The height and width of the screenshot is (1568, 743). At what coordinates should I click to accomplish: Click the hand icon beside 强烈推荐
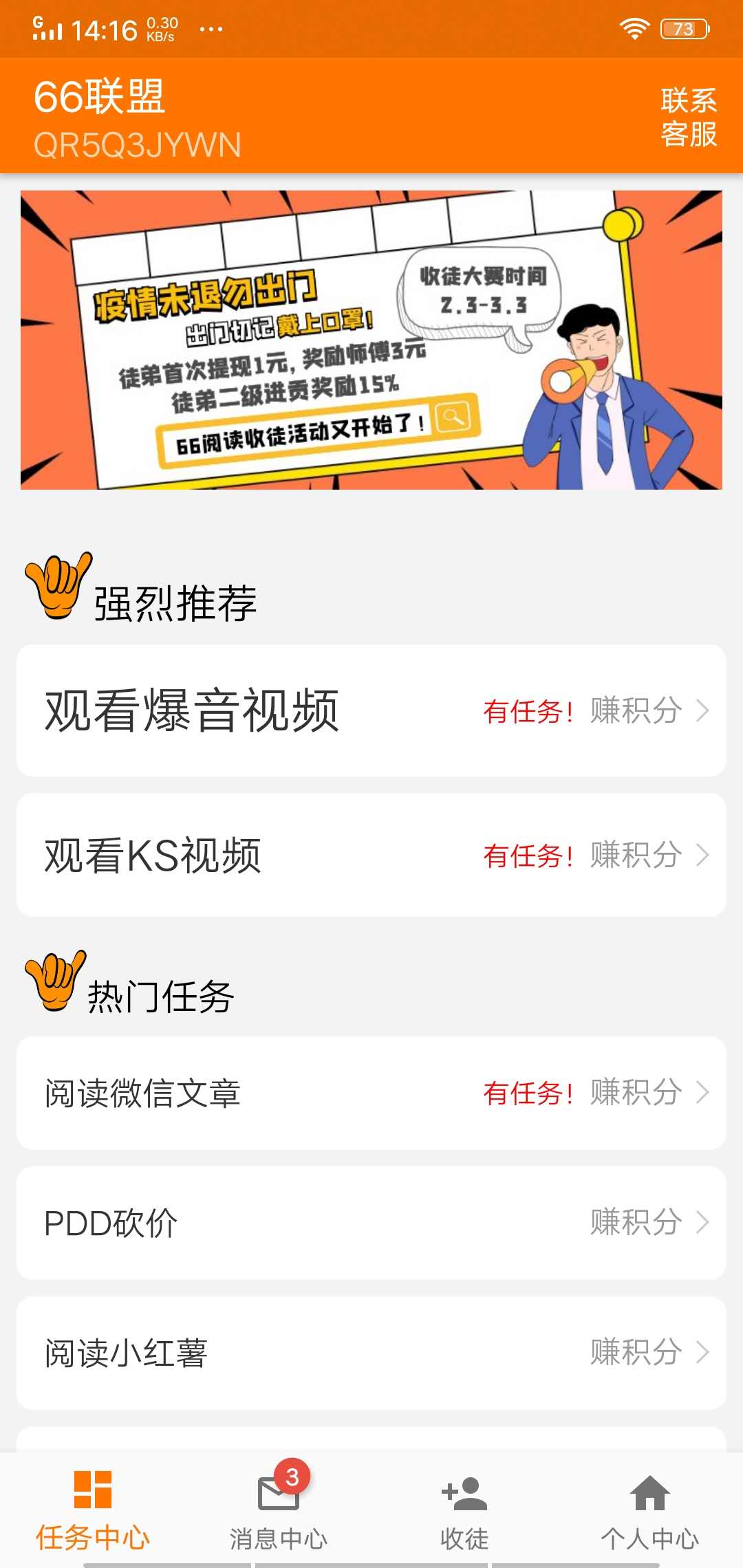[x=58, y=586]
